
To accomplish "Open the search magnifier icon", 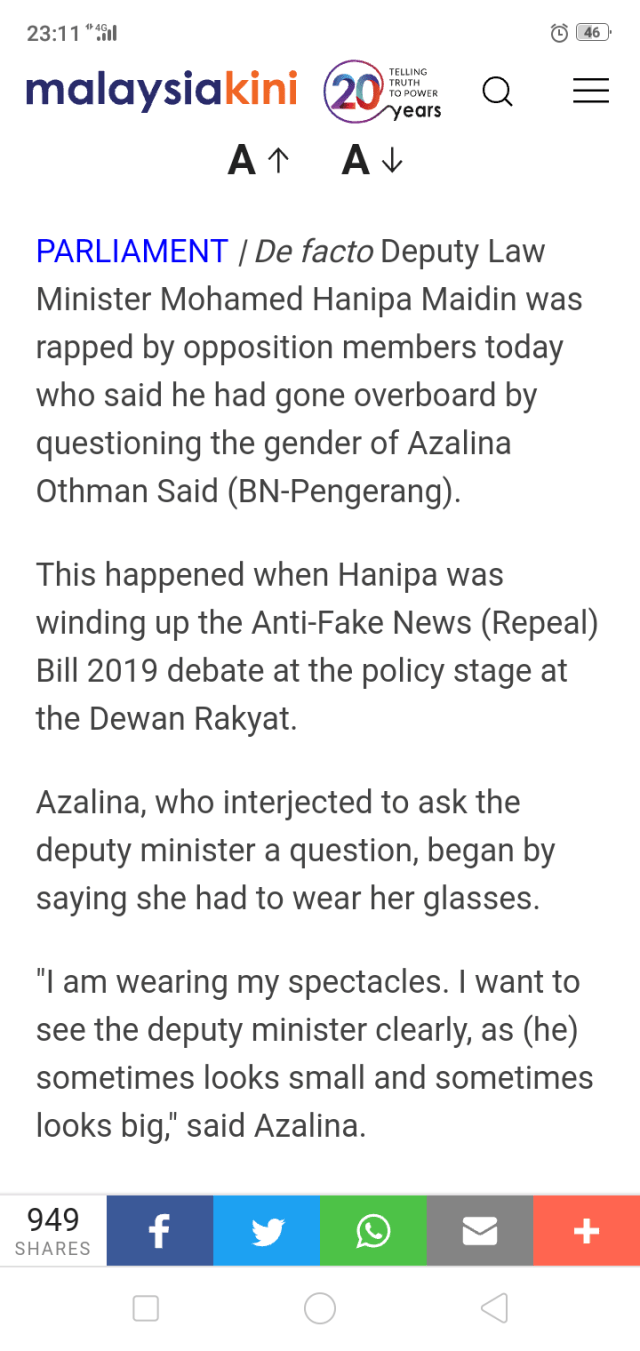I will tap(497, 92).
